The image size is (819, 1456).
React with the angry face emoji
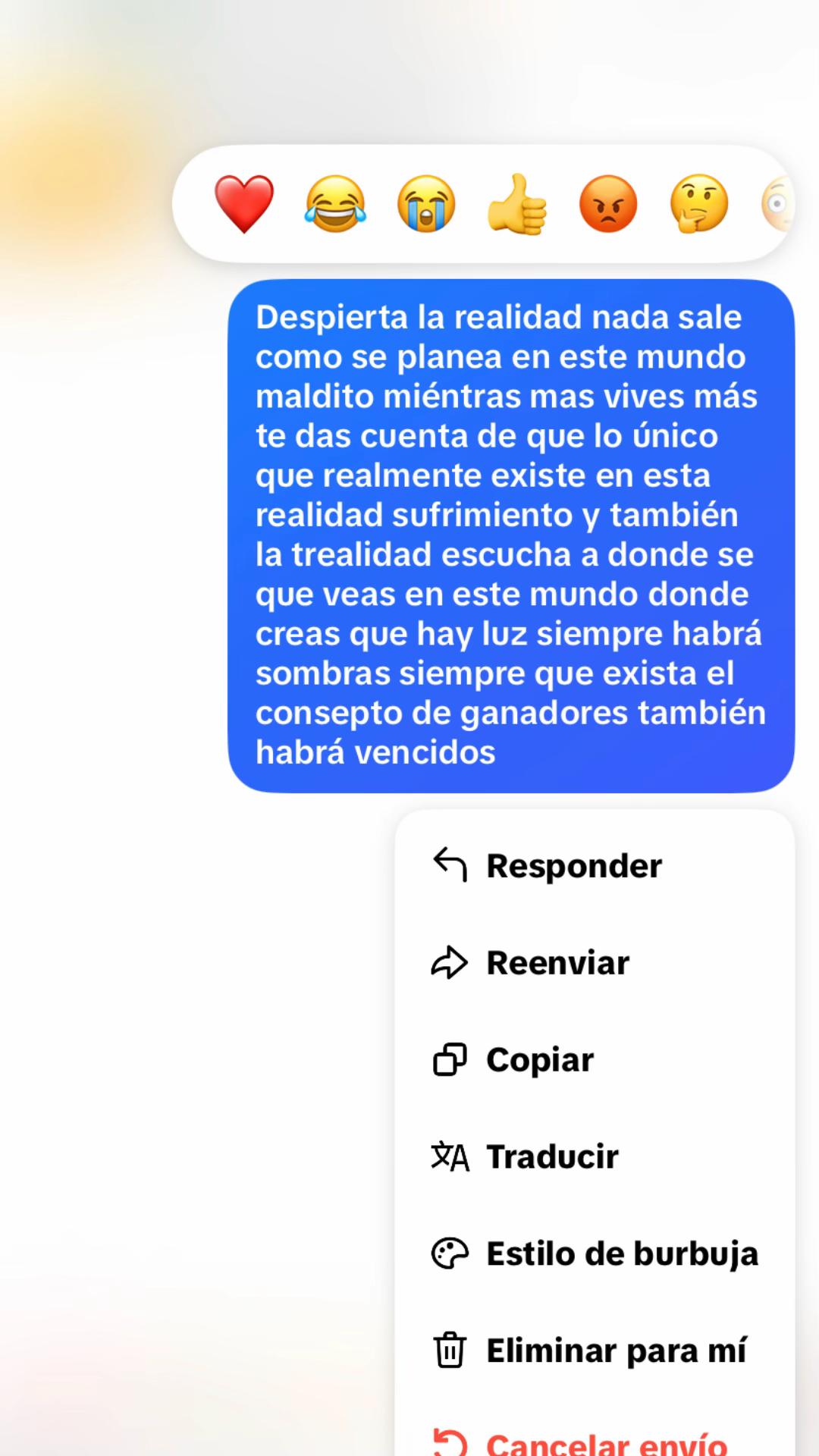tap(608, 204)
